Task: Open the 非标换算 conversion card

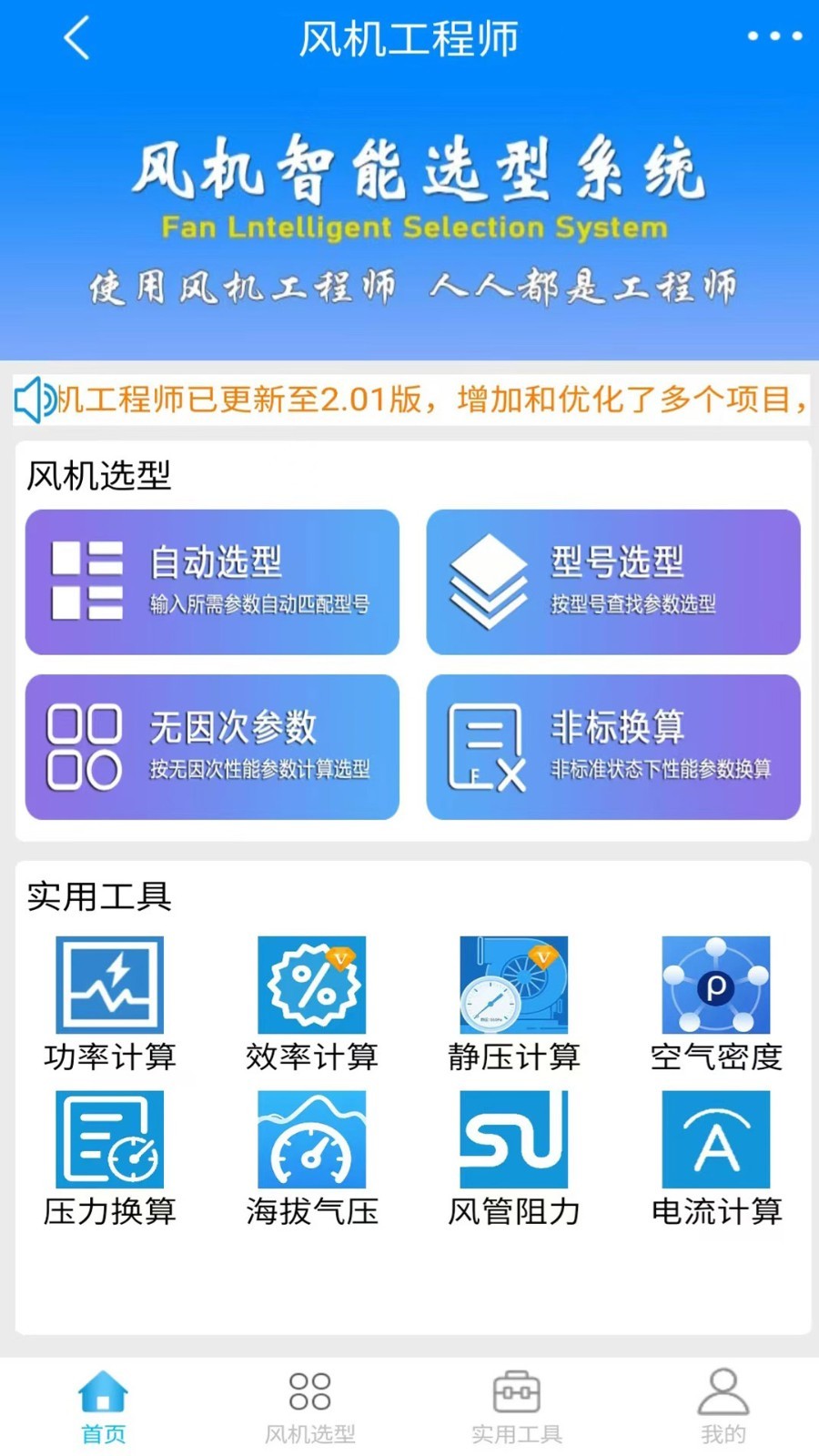Action: coord(613,746)
